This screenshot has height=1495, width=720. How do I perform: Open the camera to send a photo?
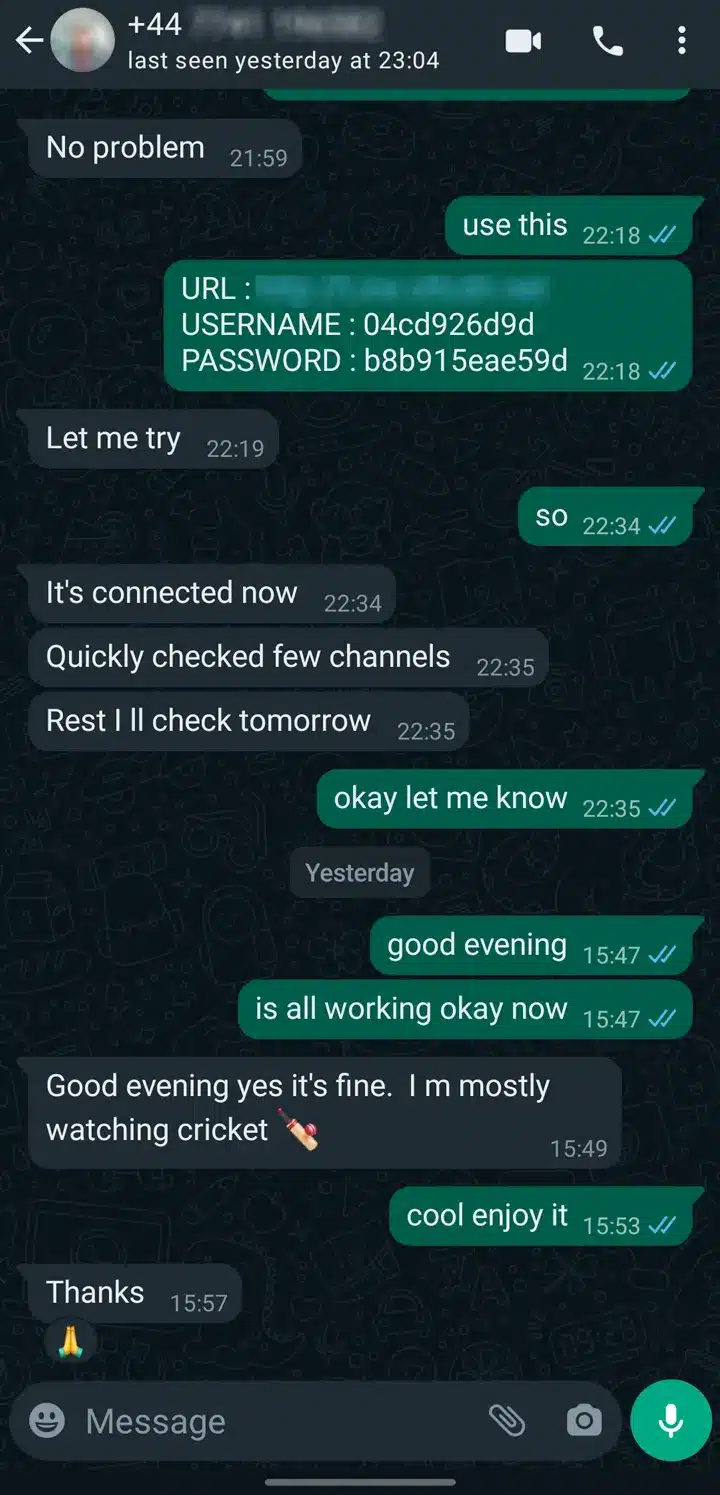click(x=583, y=1421)
